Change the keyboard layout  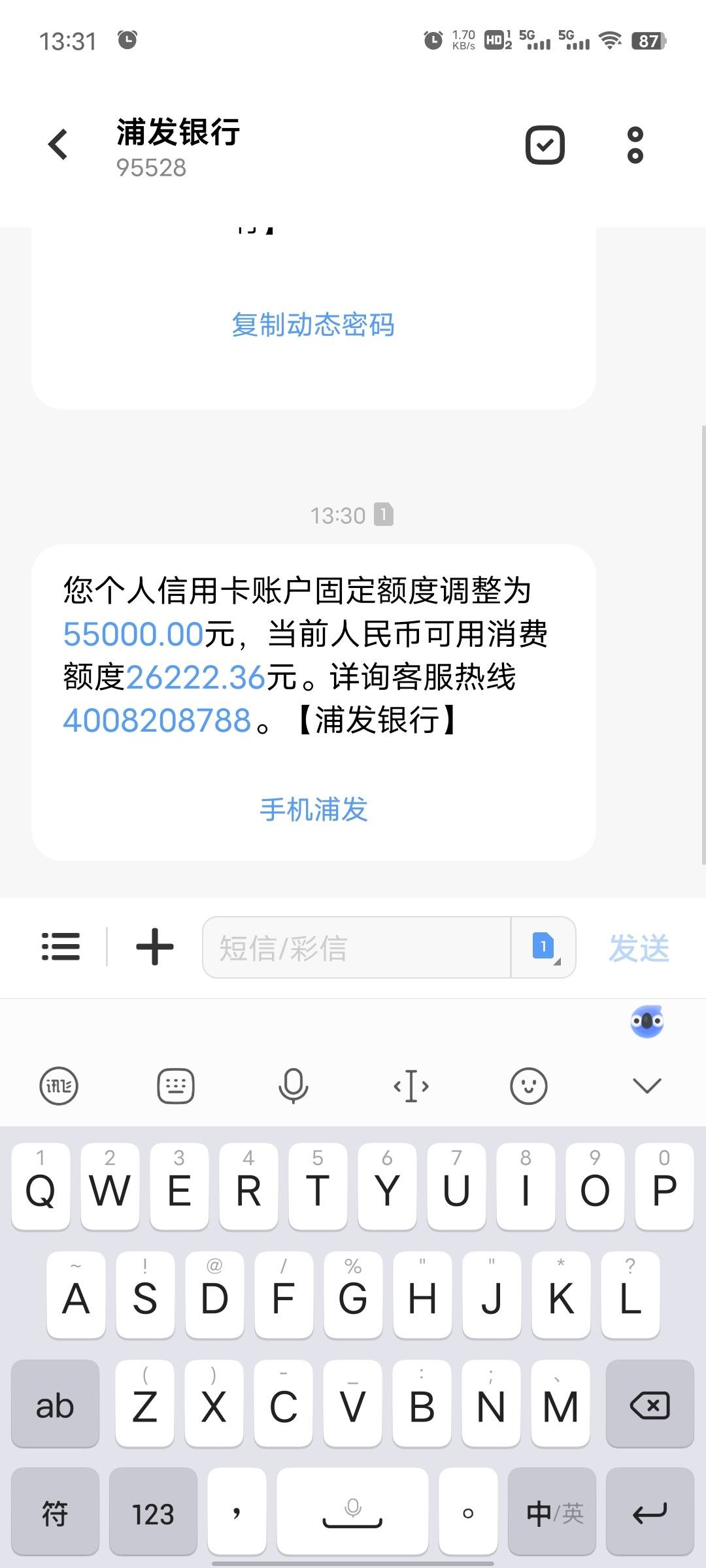tap(176, 1086)
